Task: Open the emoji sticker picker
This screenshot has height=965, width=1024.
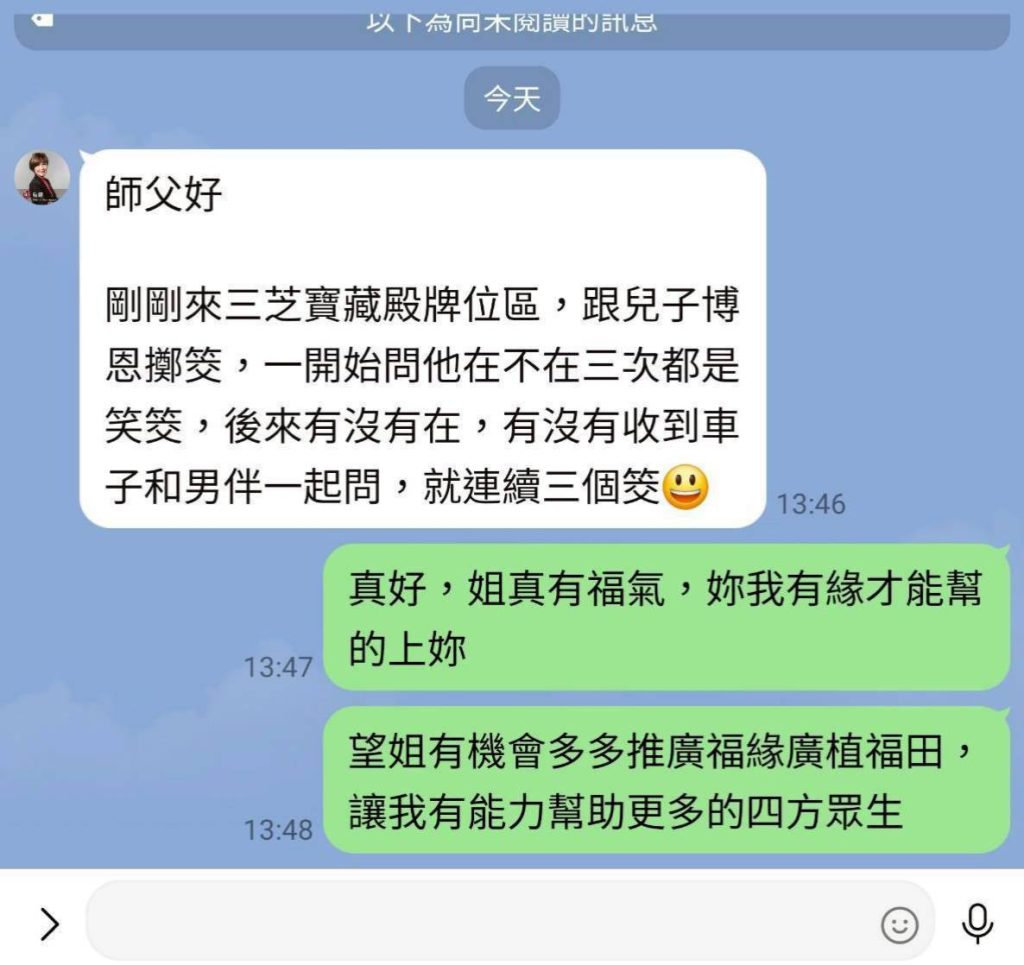Action: (x=899, y=925)
